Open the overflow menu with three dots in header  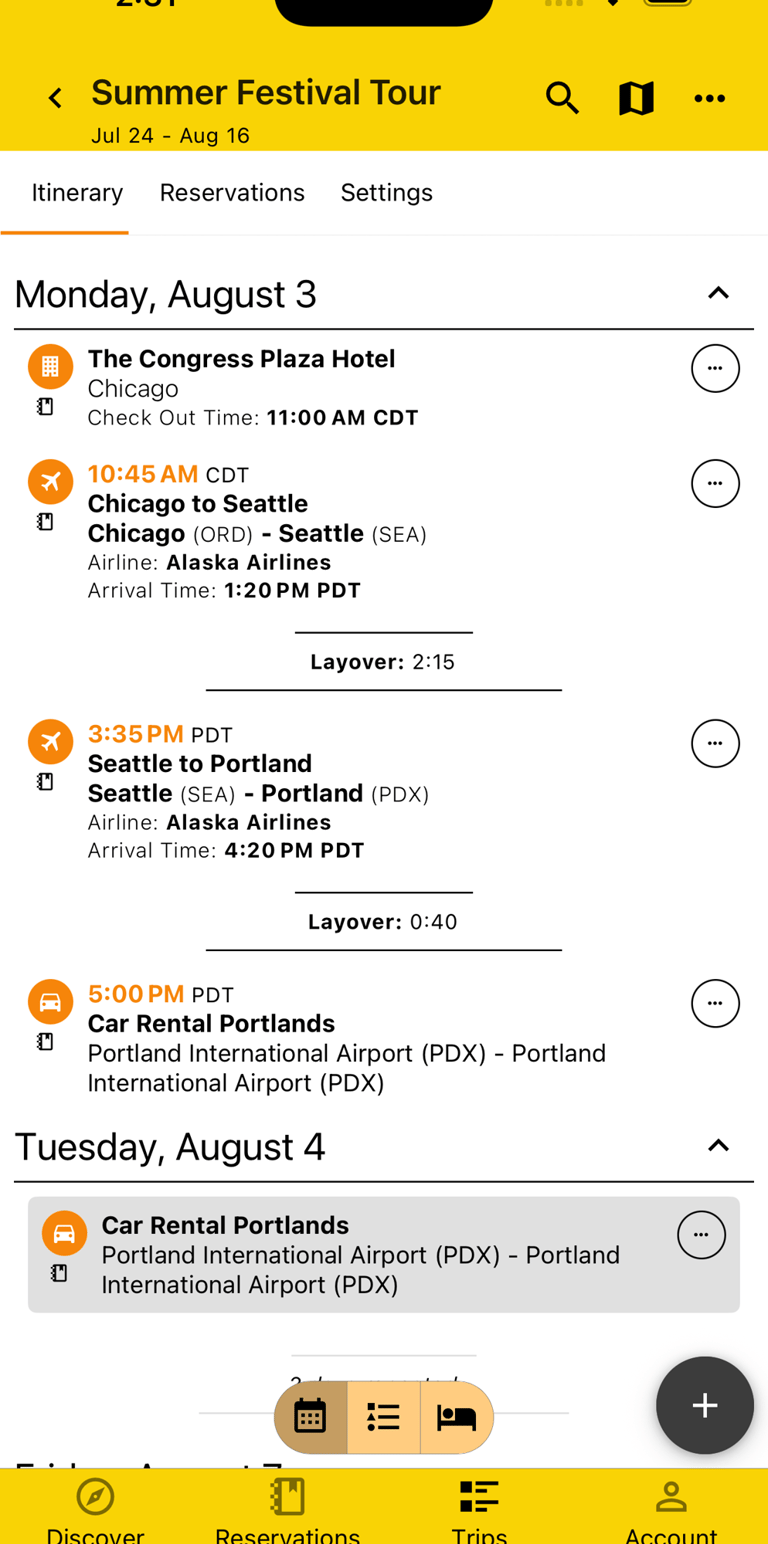coord(710,97)
